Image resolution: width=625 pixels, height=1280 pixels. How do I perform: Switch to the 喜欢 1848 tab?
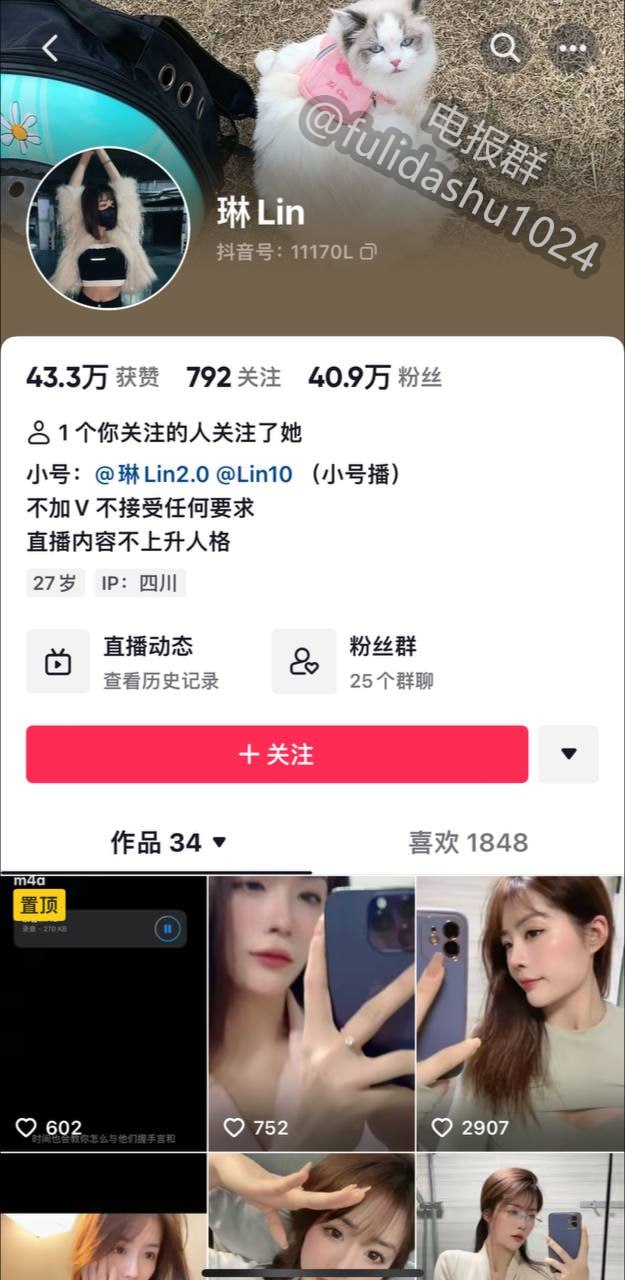[x=467, y=843]
